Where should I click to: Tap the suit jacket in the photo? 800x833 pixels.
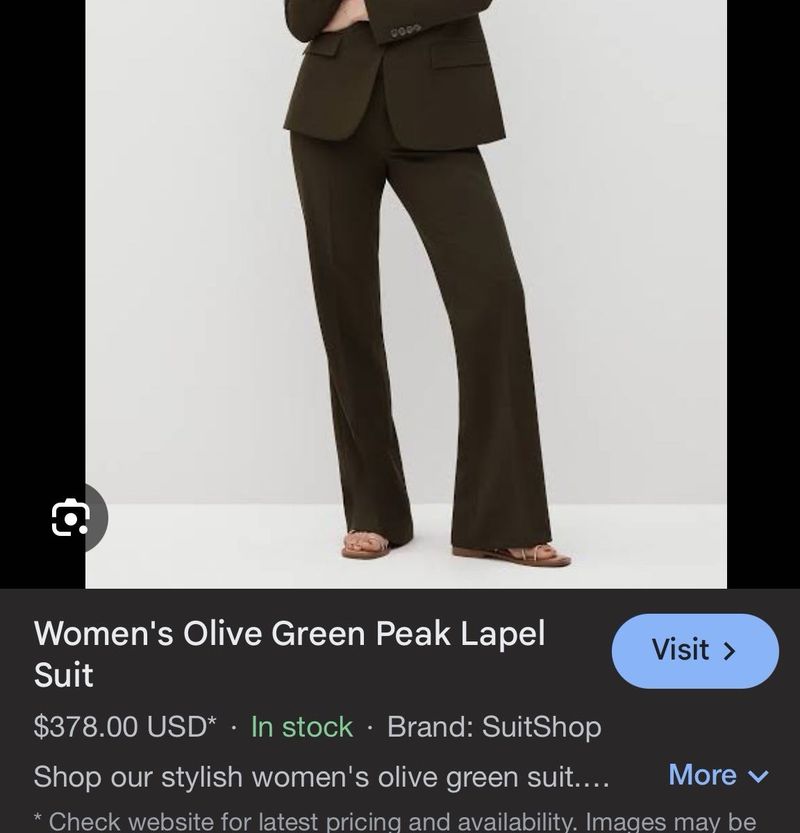pos(400,70)
